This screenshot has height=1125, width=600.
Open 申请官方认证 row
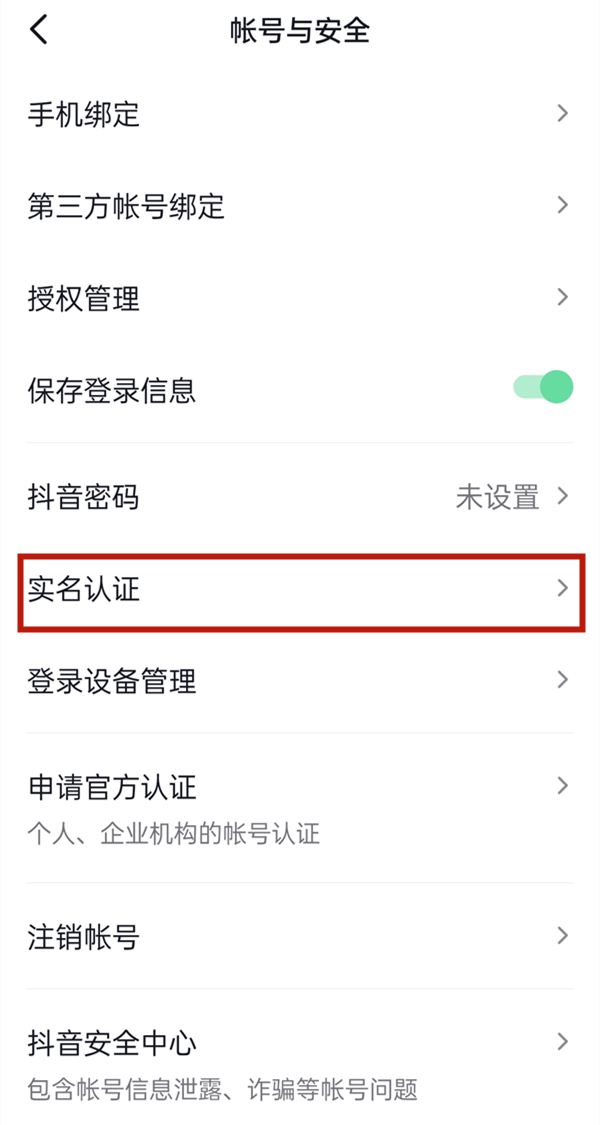click(300, 806)
